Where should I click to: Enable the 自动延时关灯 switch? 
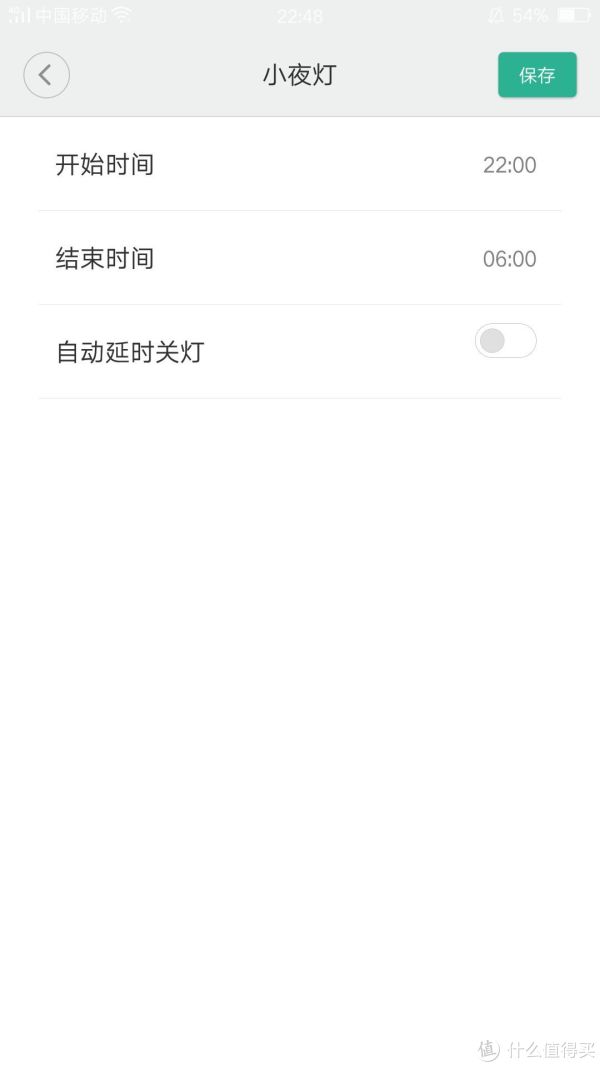505,340
